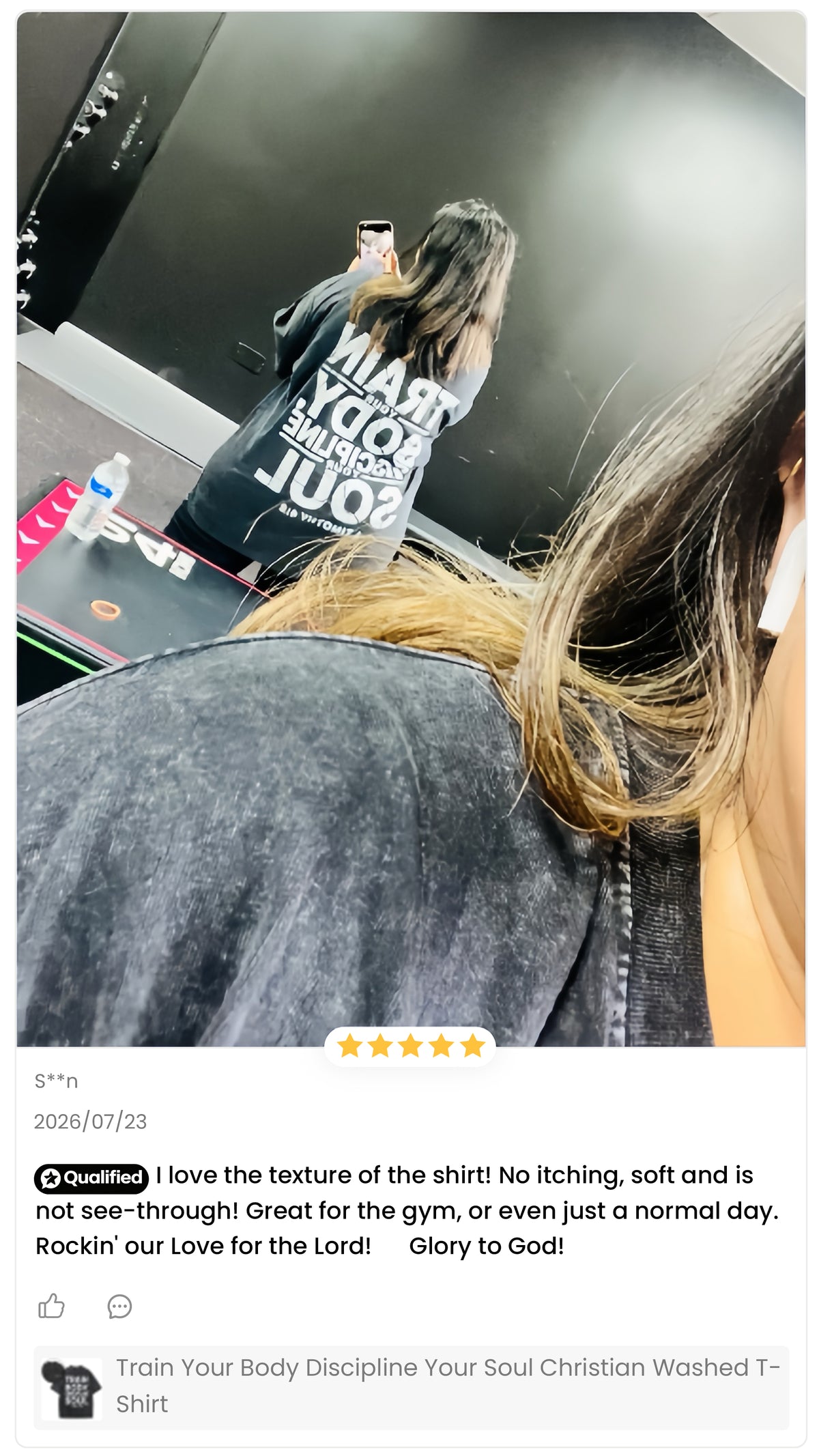Like the review by S**n

(x=51, y=1306)
